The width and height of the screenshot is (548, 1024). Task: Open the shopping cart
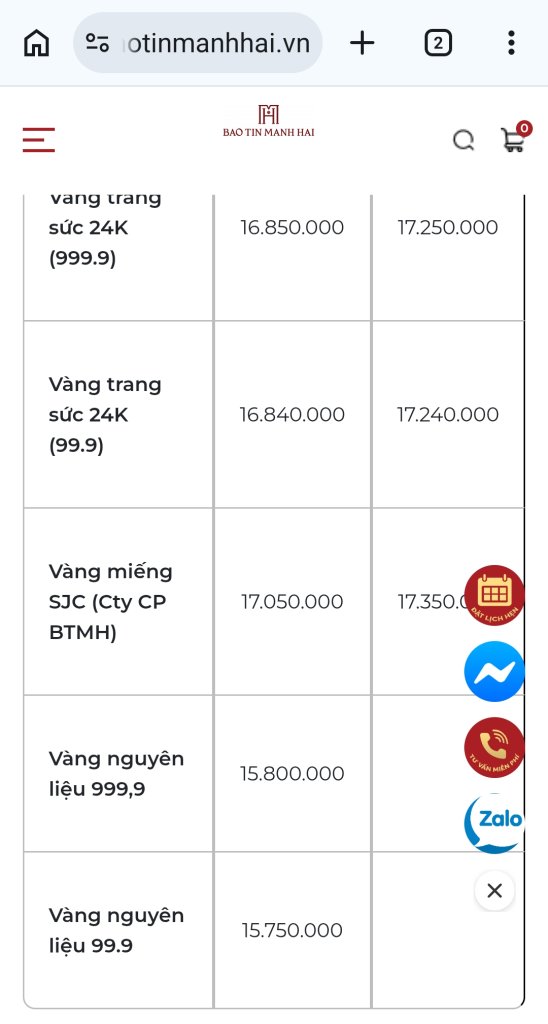pos(515,137)
